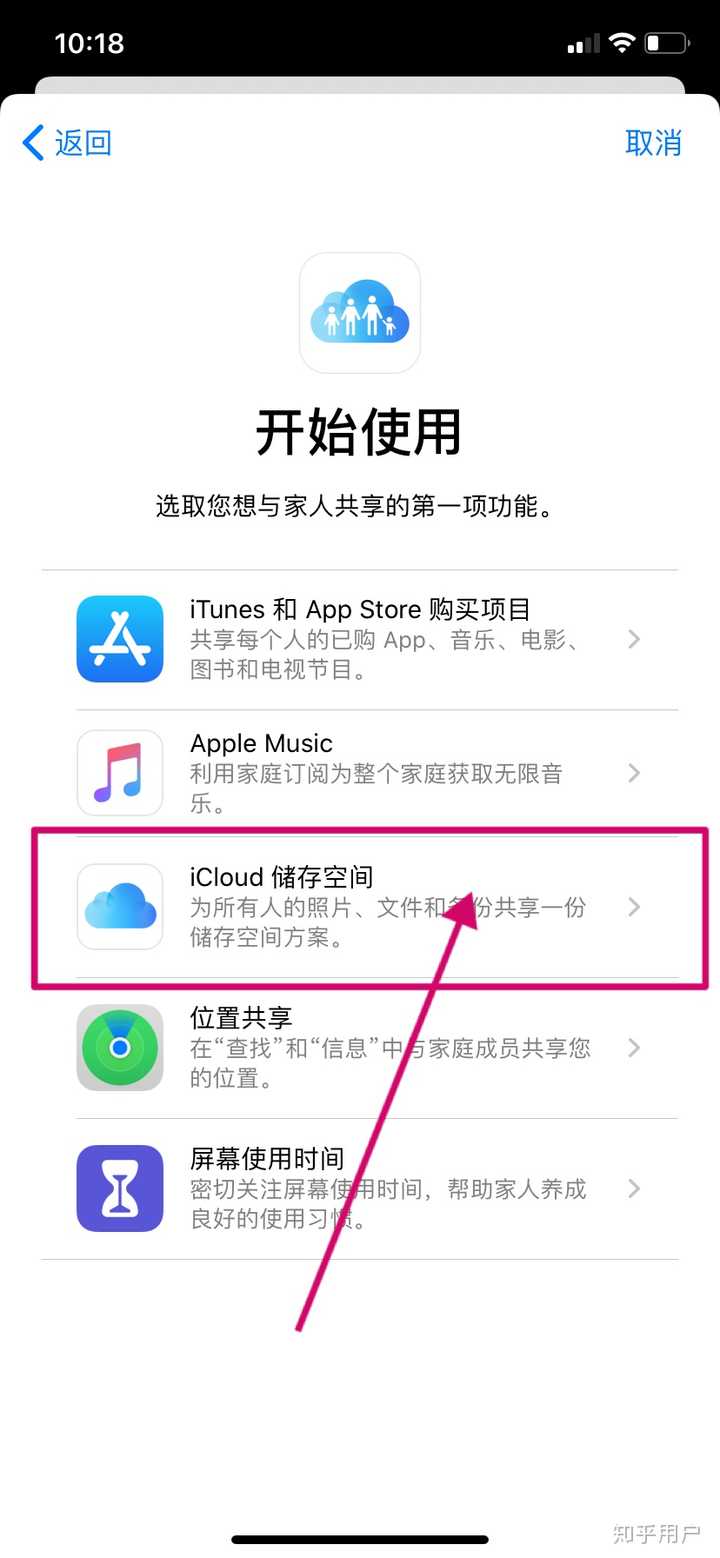
Task: Expand the iCloud 储存空间 chevron
Action: (x=634, y=906)
